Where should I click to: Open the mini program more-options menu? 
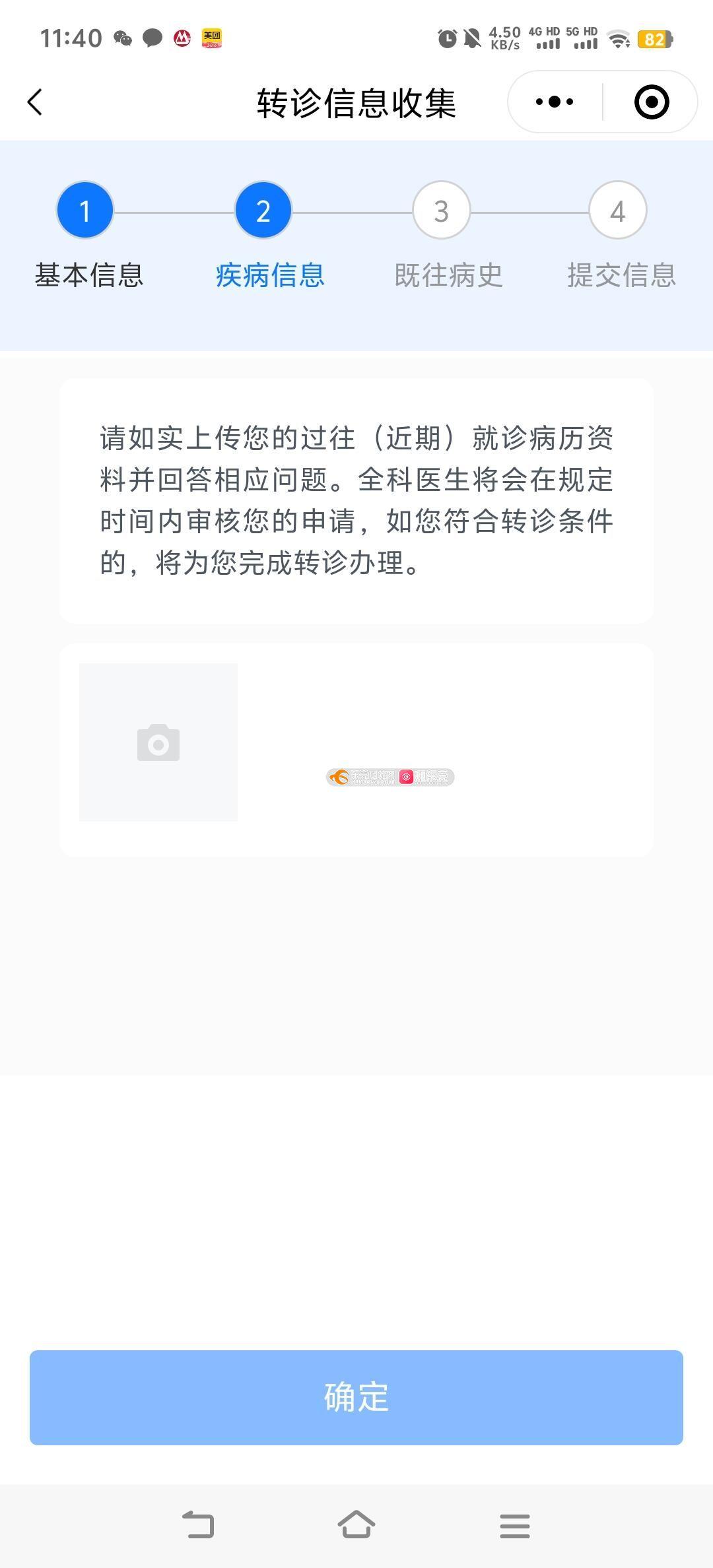click(x=555, y=102)
